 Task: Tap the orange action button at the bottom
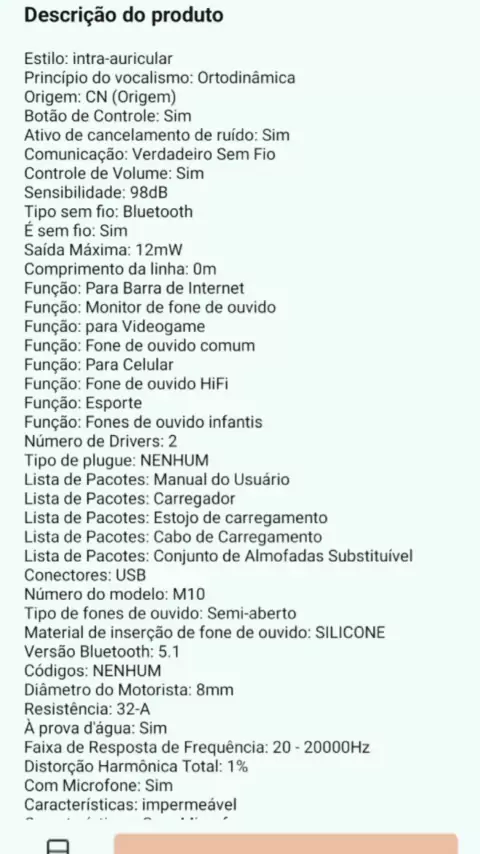(x=286, y=844)
